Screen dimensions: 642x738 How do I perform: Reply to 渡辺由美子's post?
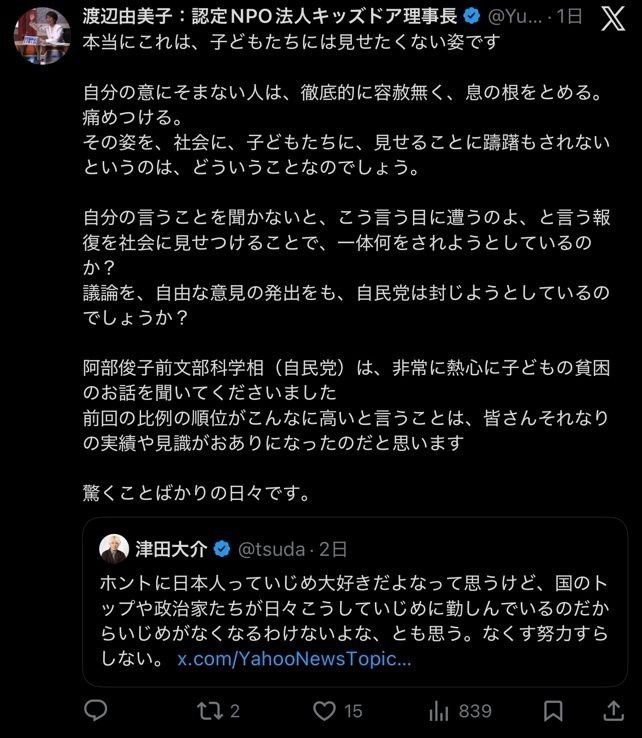(95, 711)
